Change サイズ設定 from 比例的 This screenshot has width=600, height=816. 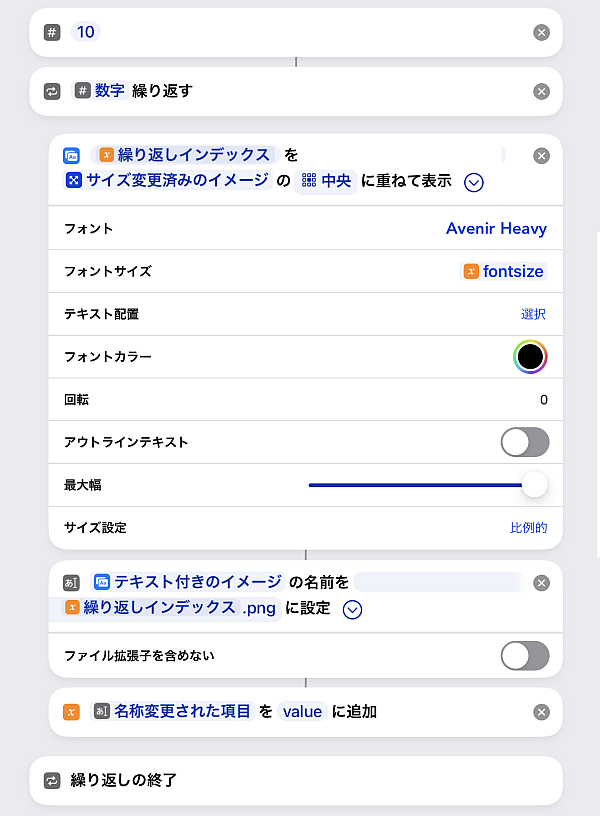(x=528, y=528)
